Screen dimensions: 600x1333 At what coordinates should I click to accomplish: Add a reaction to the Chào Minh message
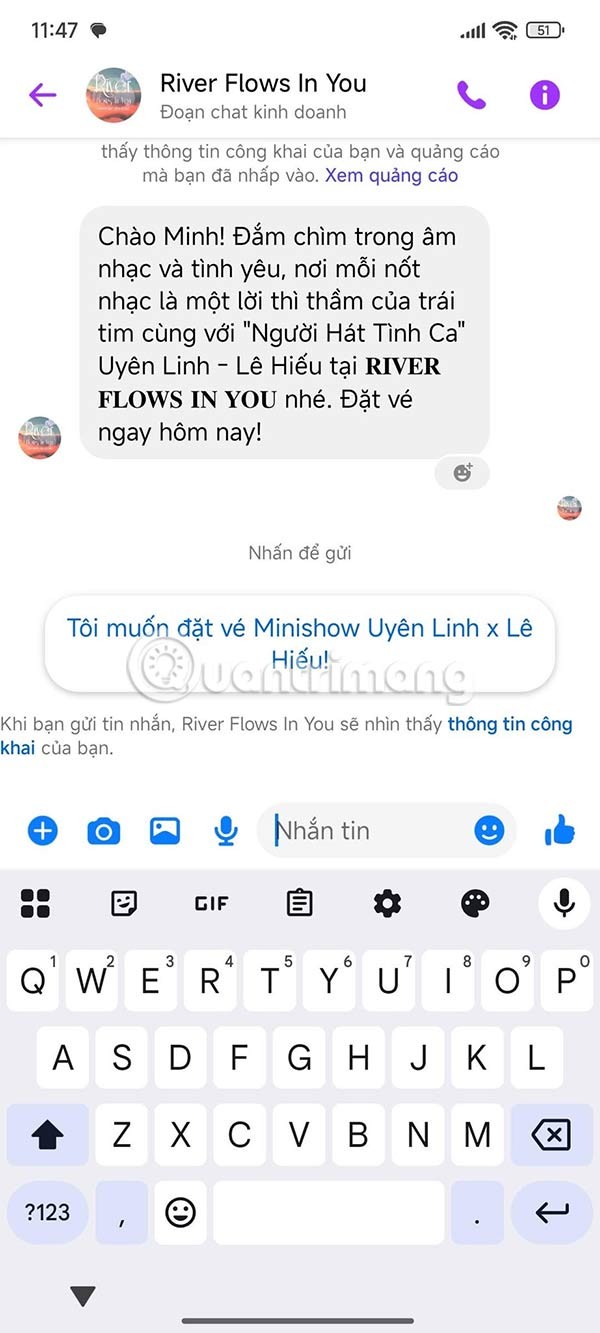click(x=462, y=473)
